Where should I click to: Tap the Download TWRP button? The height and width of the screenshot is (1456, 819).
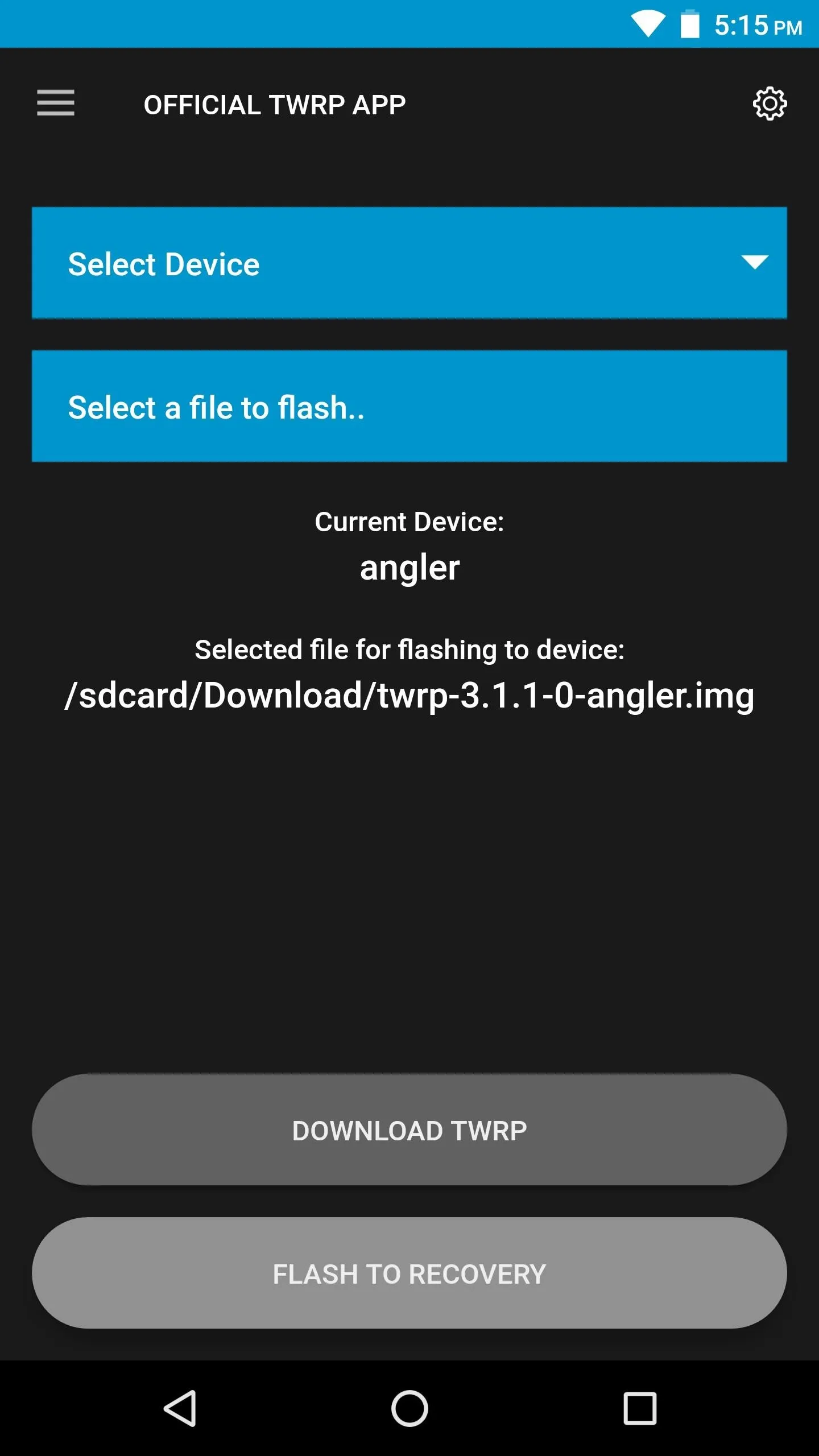point(409,1130)
